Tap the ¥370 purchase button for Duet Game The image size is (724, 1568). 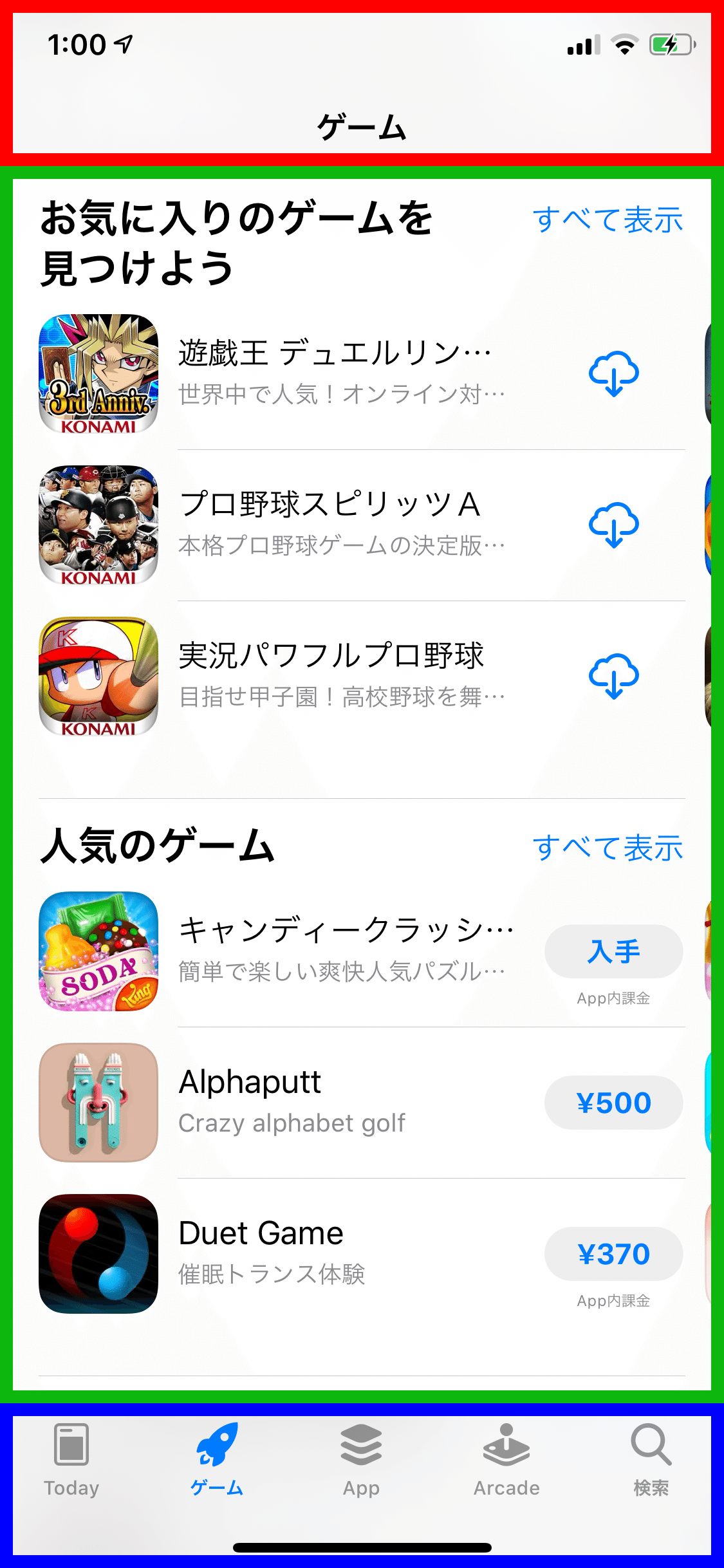(x=613, y=1253)
